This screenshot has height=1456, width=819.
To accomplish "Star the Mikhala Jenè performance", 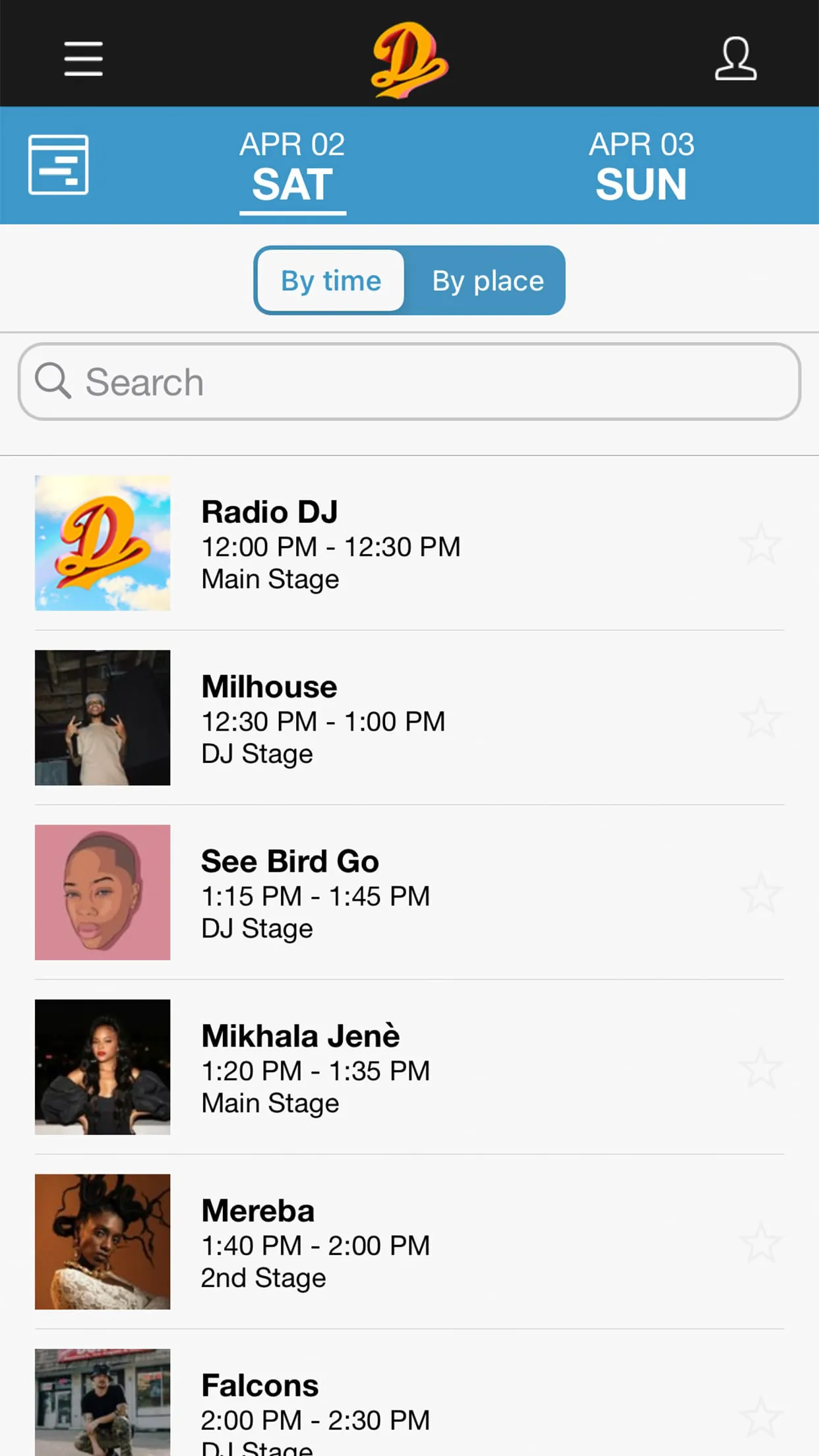I will [x=760, y=1068].
